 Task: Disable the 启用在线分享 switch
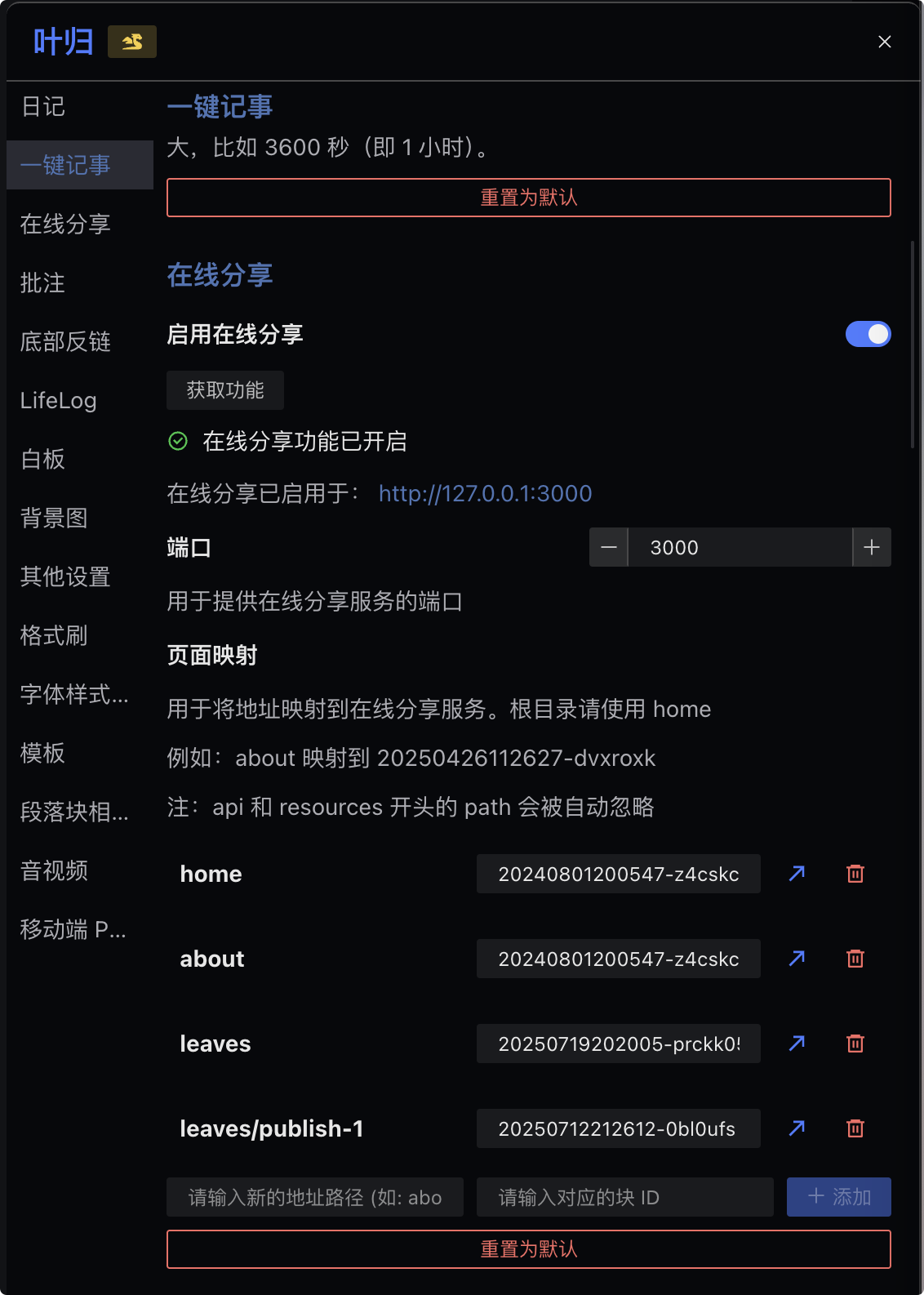coord(868,334)
